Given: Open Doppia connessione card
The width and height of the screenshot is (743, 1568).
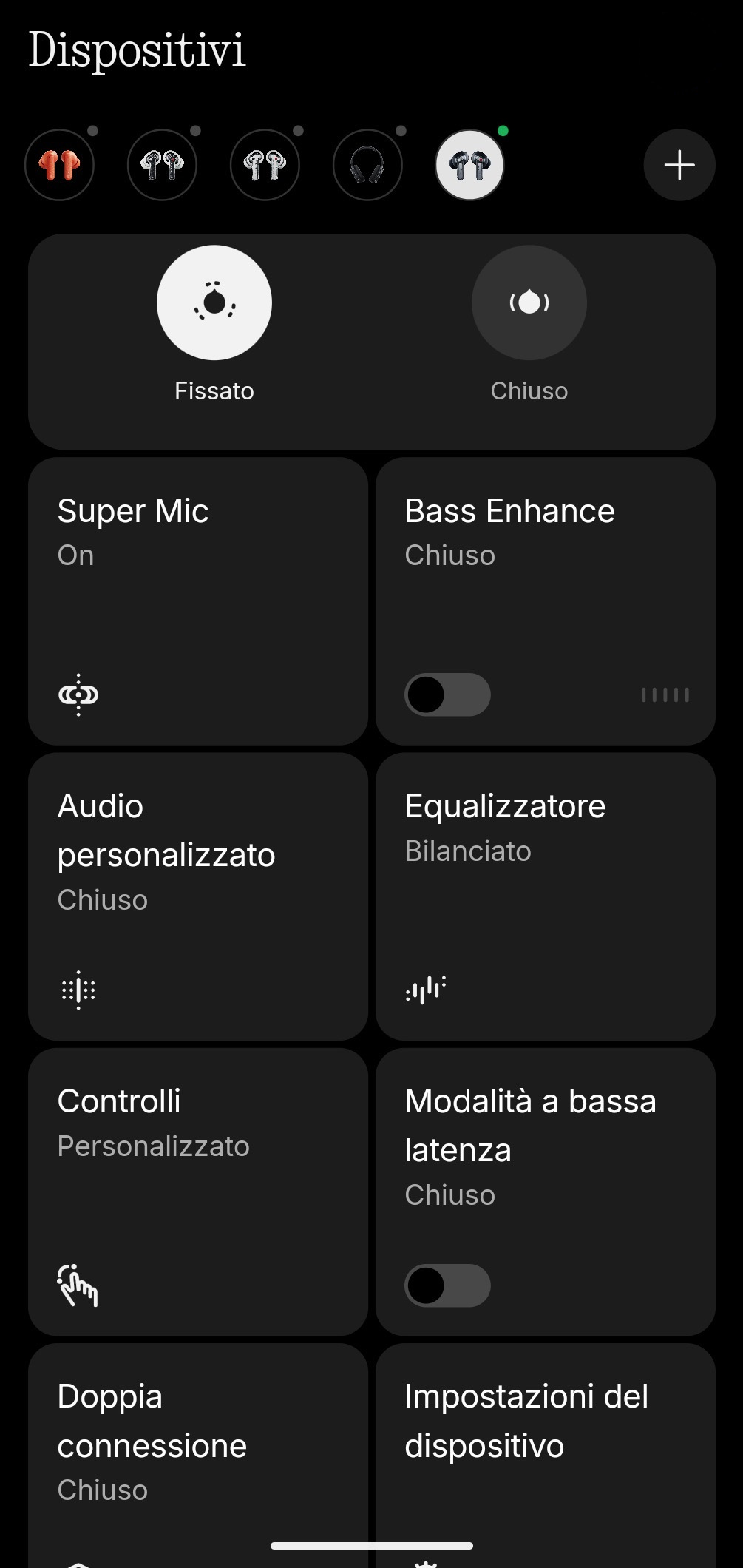Looking at the screenshot, I should (197, 1450).
